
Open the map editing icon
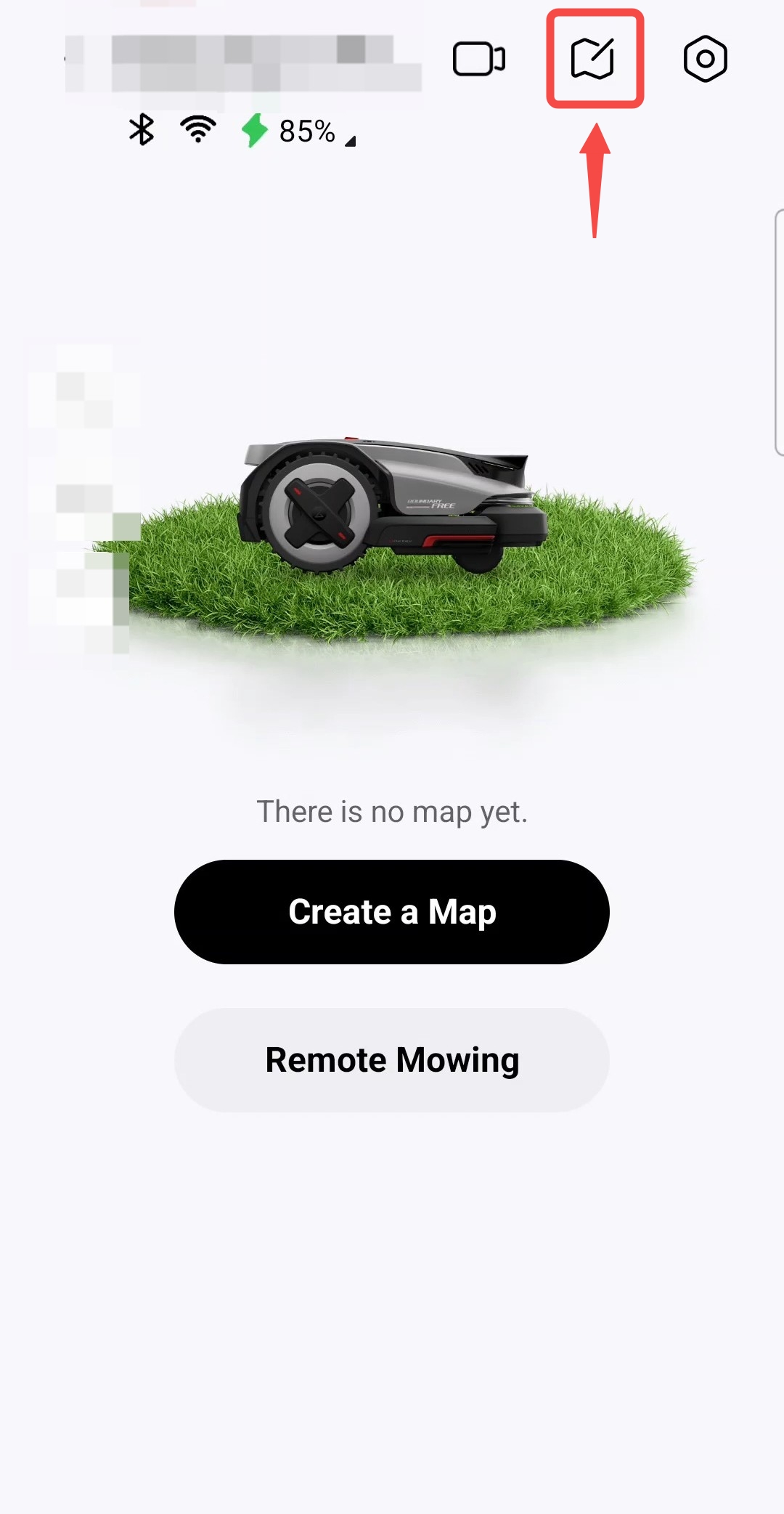tap(593, 59)
